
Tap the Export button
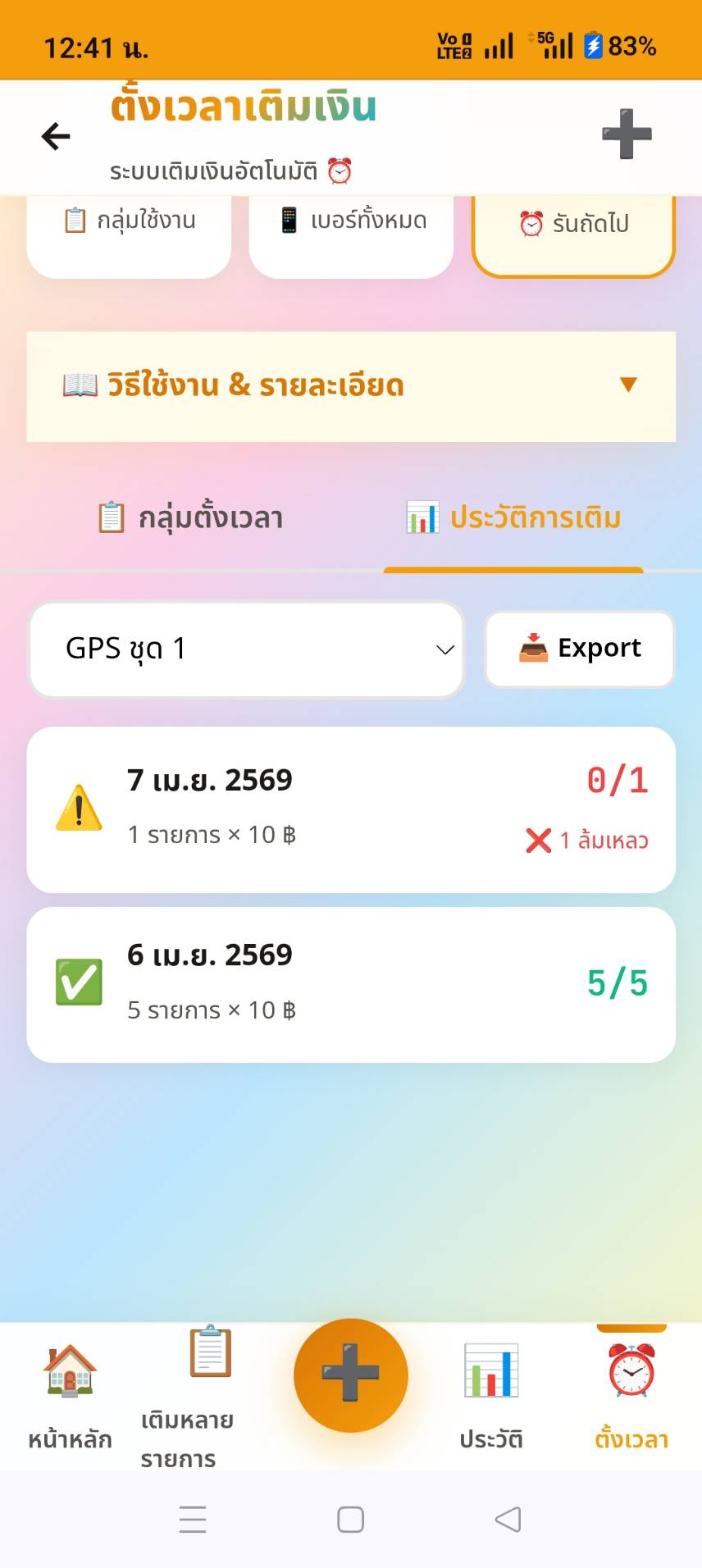tap(580, 649)
